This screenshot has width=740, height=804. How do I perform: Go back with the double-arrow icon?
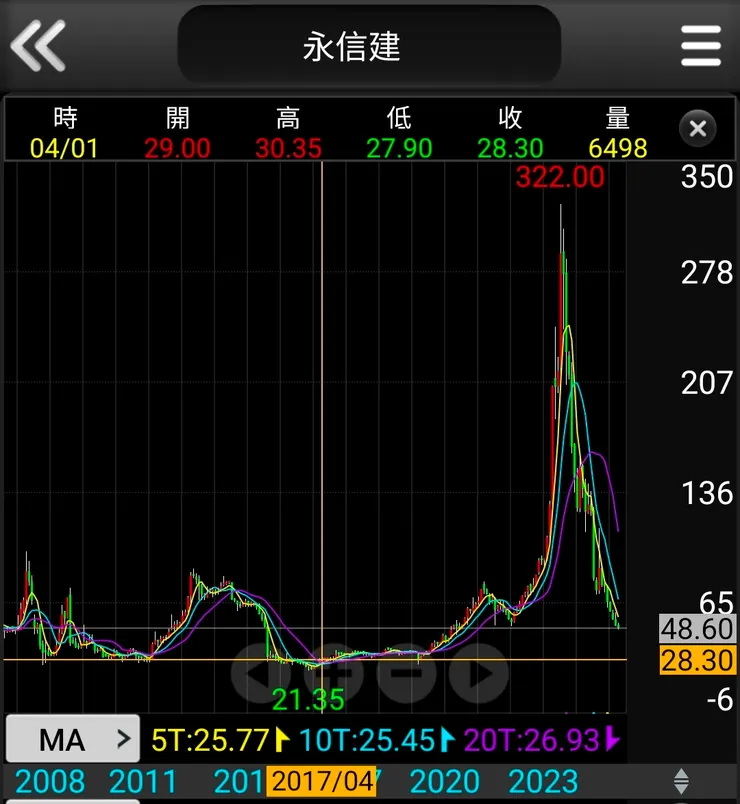pyautogui.click(x=38, y=45)
